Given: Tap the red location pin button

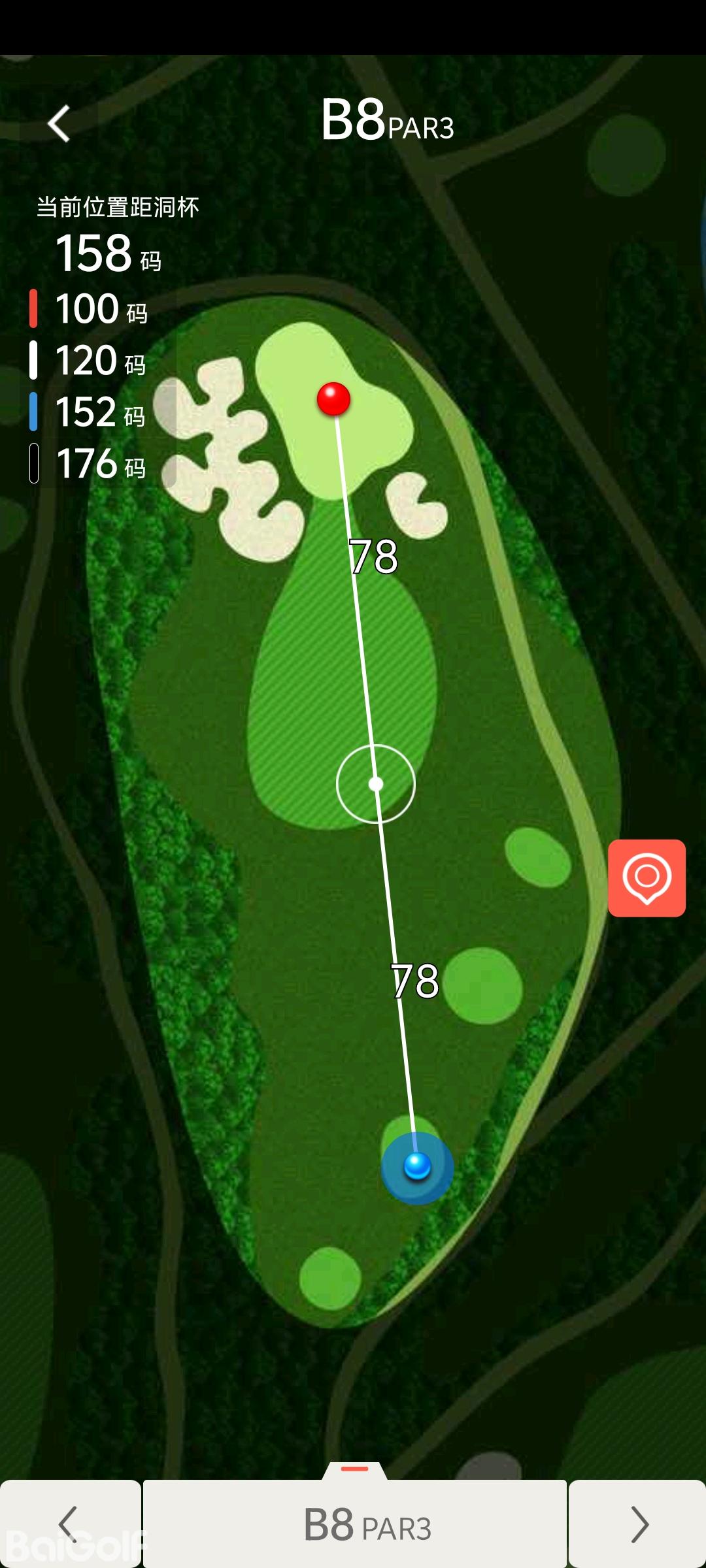Looking at the screenshot, I should pyautogui.click(x=647, y=878).
